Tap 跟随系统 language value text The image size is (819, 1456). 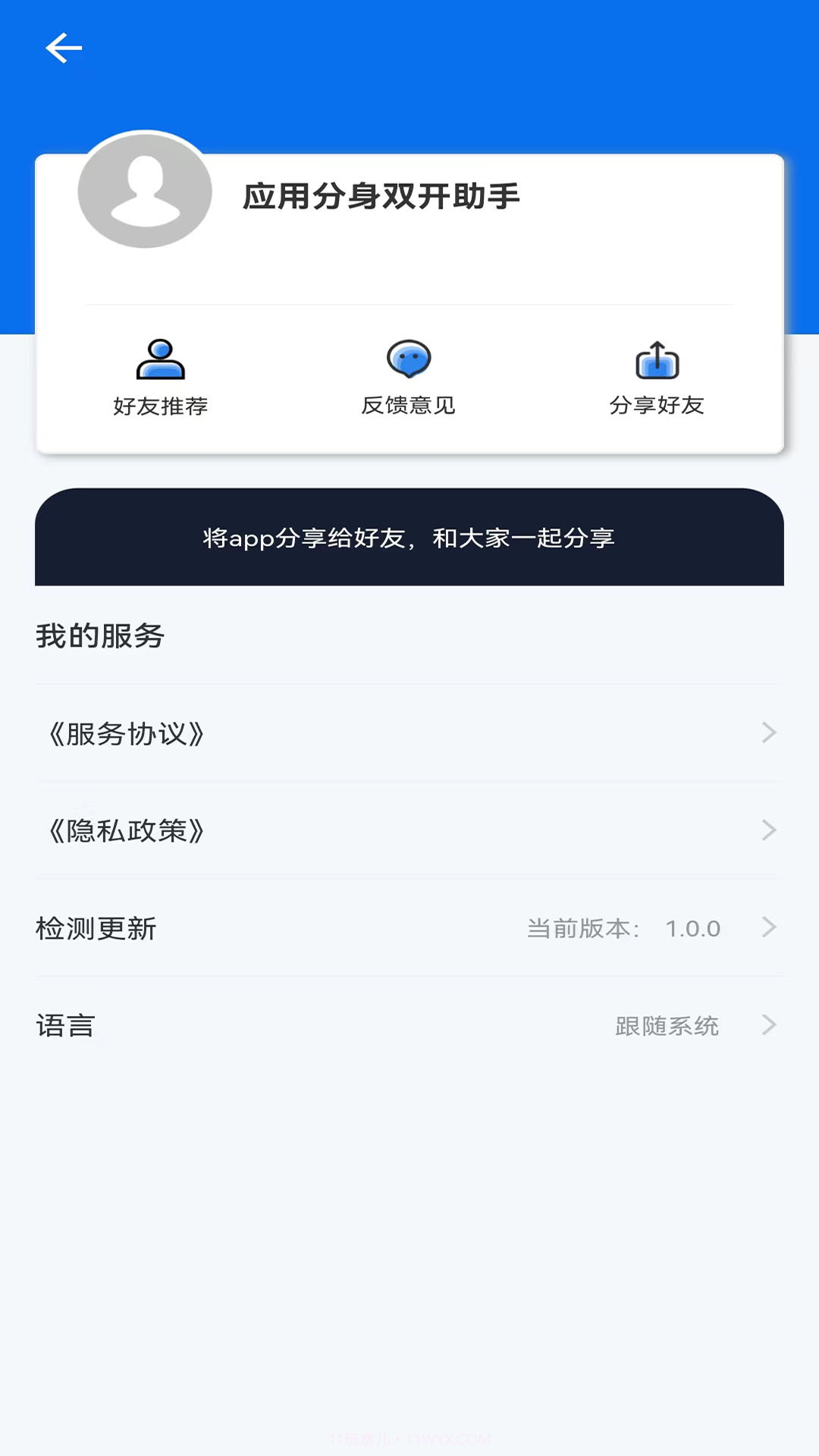click(x=669, y=1026)
